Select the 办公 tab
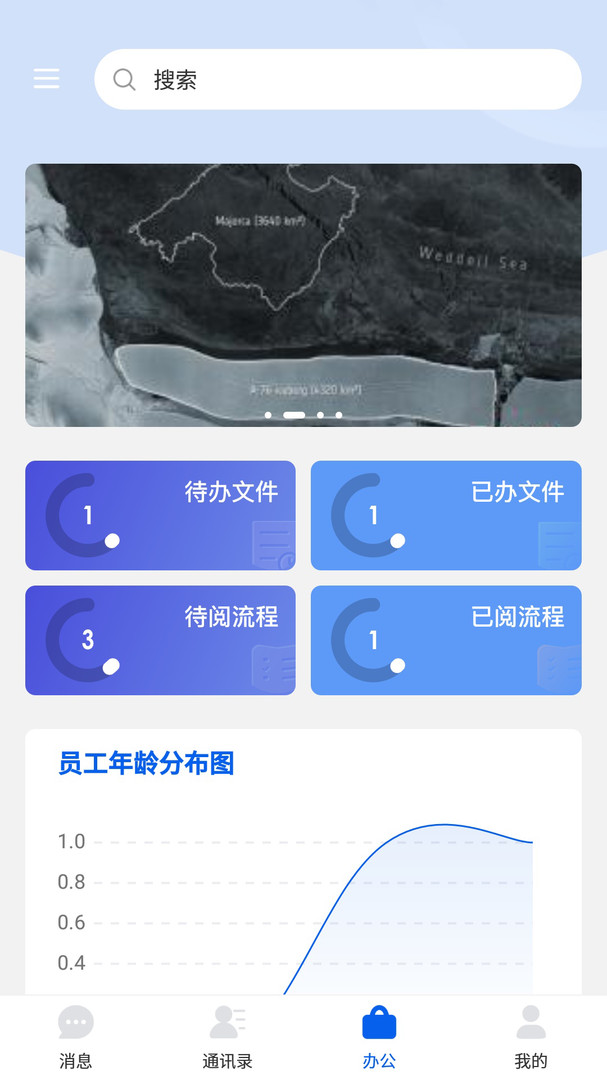 379,1037
